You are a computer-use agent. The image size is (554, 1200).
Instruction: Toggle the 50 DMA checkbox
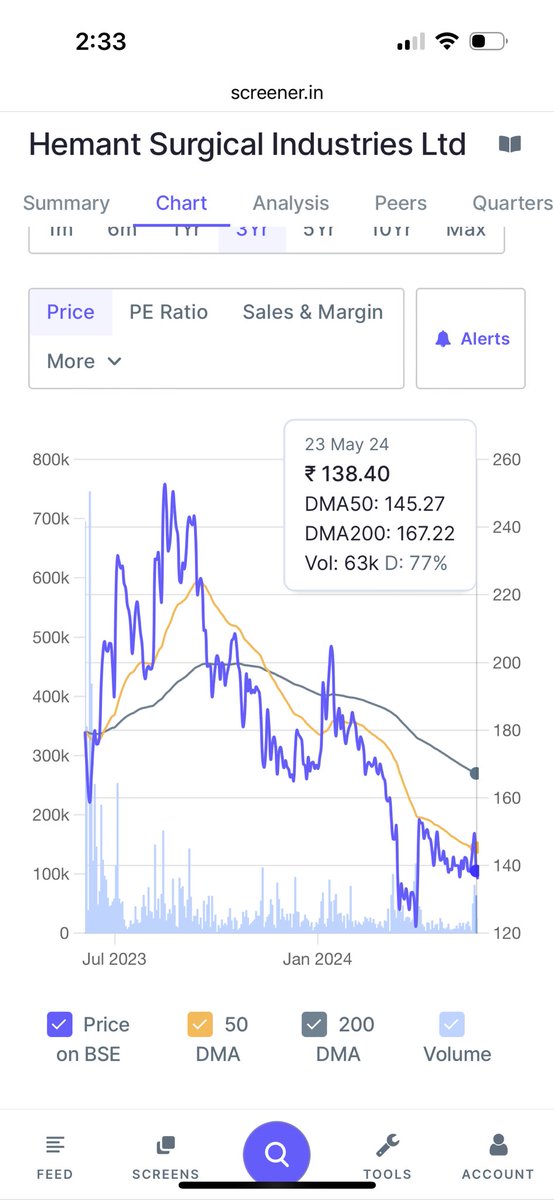[x=200, y=1024]
